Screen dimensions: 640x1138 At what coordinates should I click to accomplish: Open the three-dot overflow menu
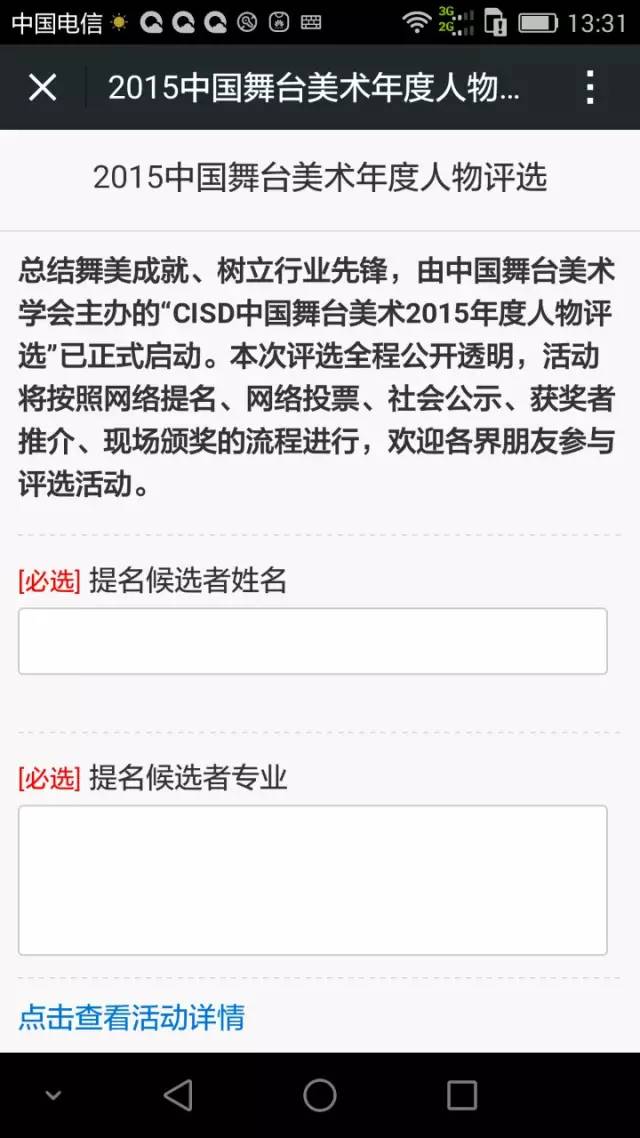coord(591,88)
